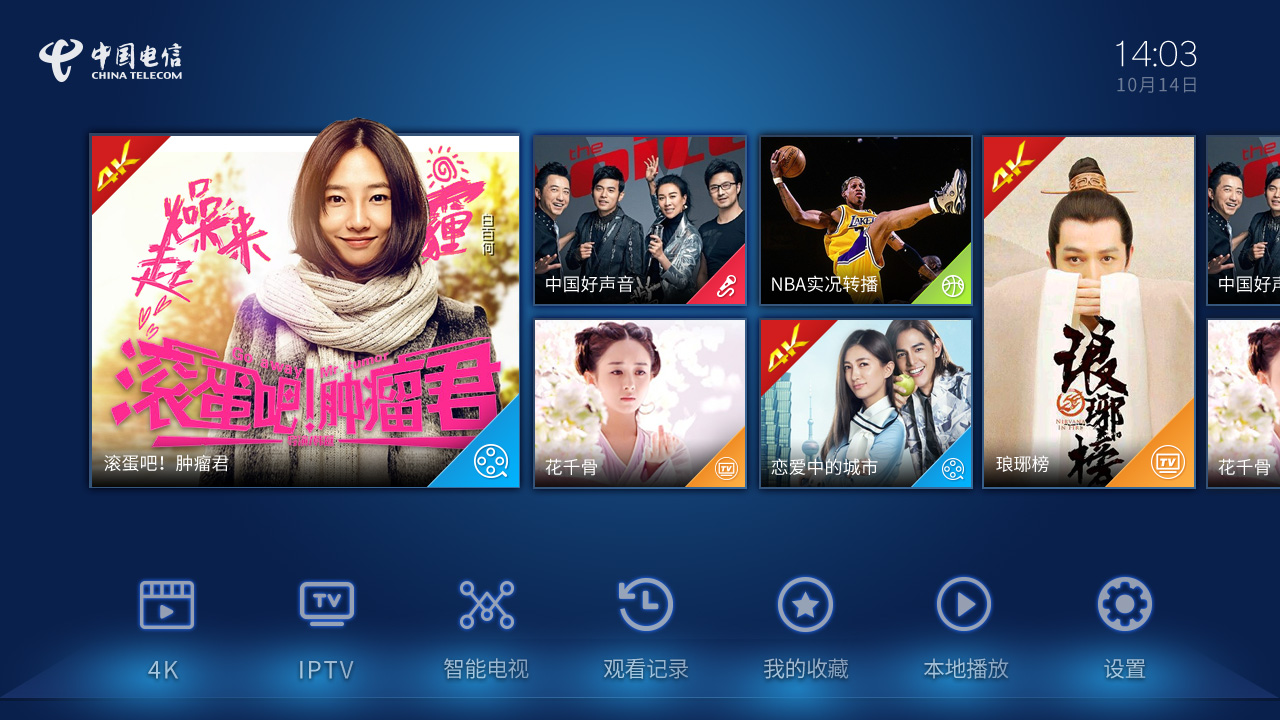Open 智能电视 smart TV menu
1280x720 pixels.
(x=486, y=628)
